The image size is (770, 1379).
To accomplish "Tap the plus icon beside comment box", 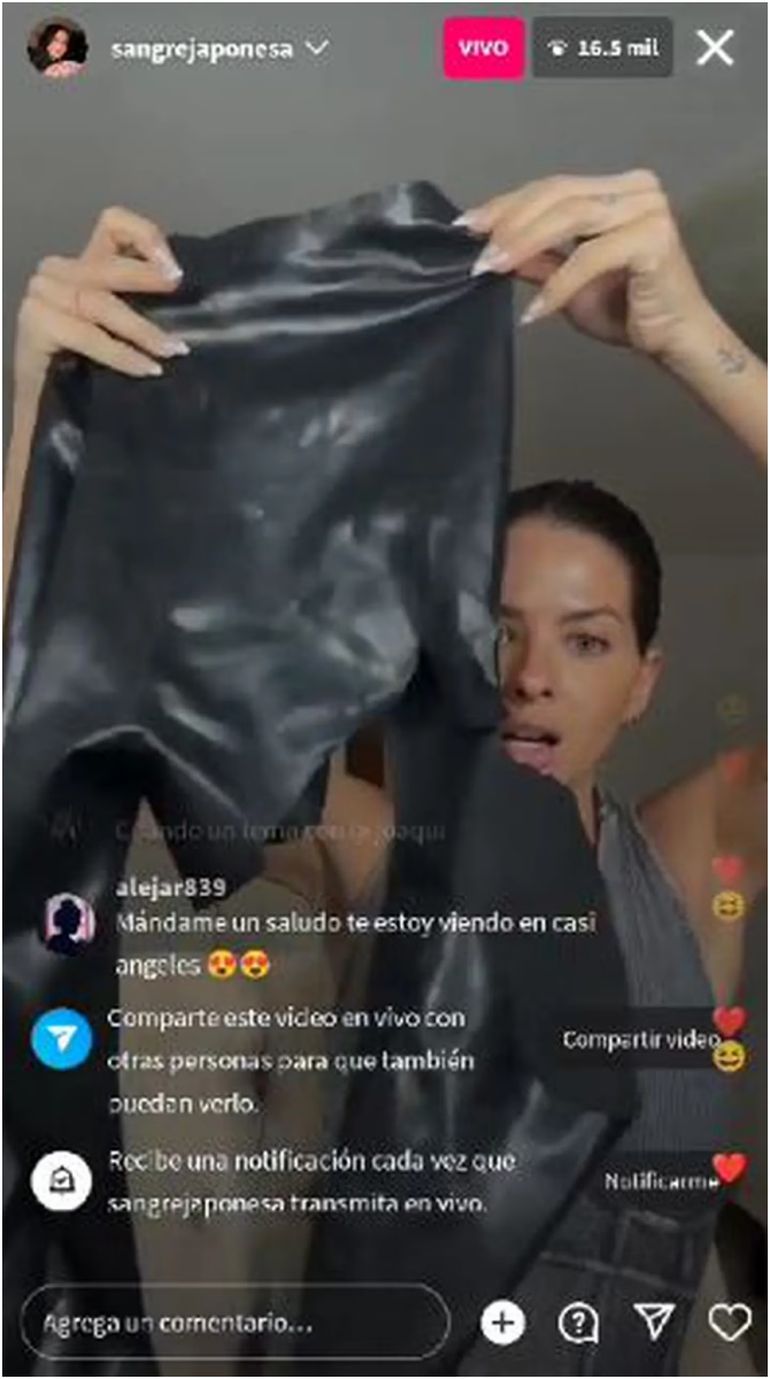I will 502,1323.
